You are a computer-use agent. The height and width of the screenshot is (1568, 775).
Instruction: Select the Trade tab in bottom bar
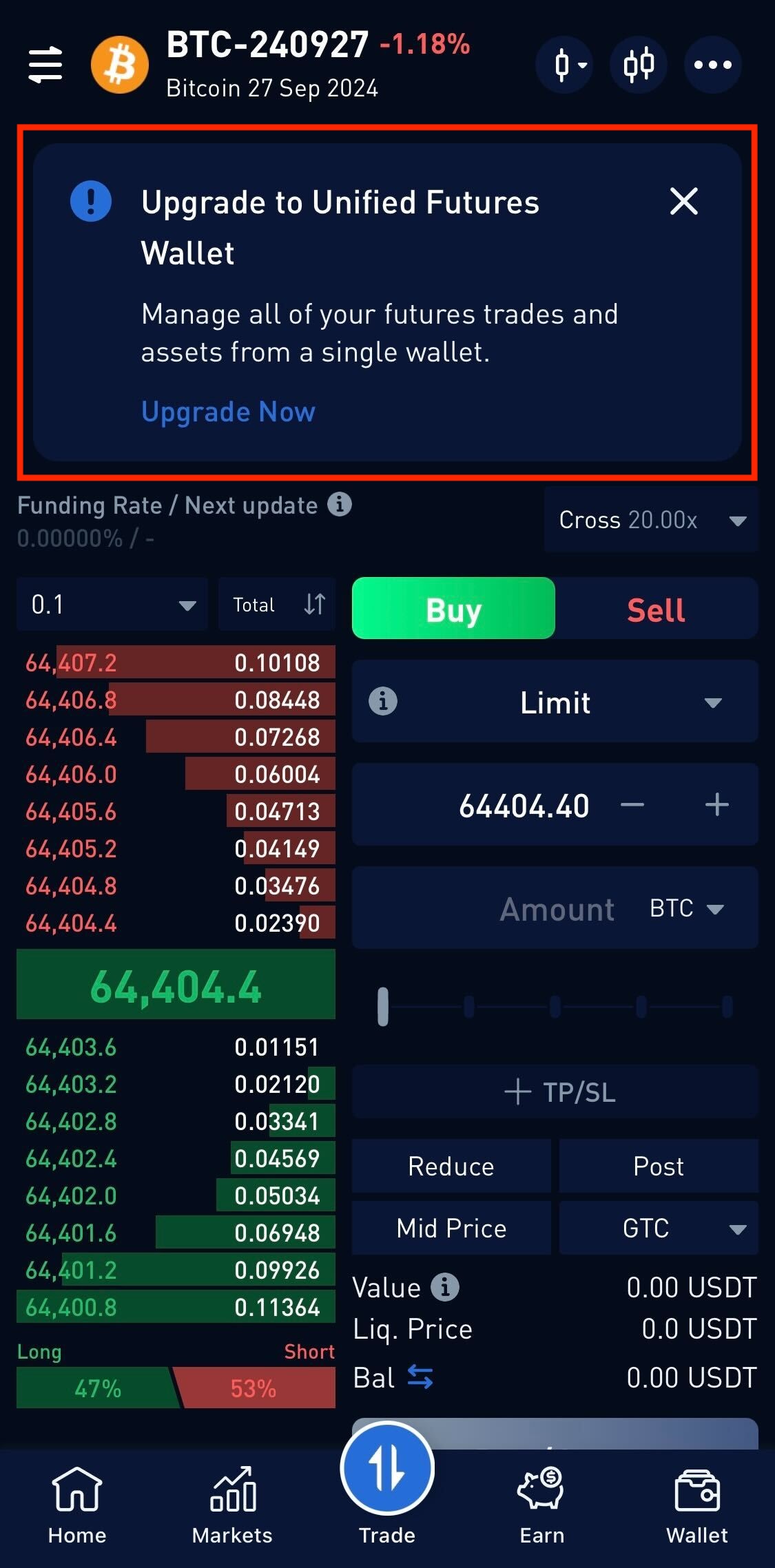[x=386, y=1467]
